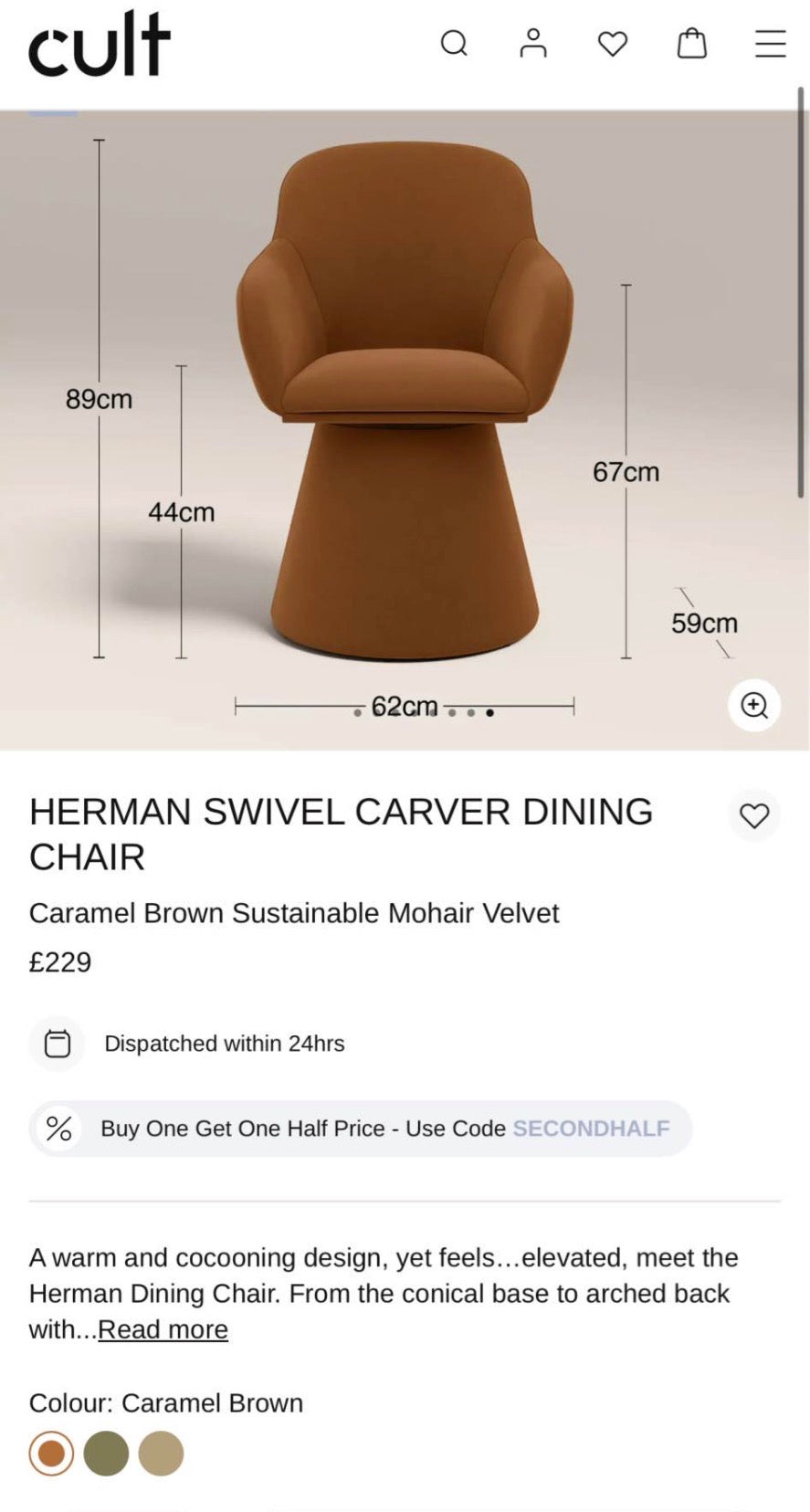Screen dimensions: 810x1512
Task: Open the account profile icon
Action: 533,44
